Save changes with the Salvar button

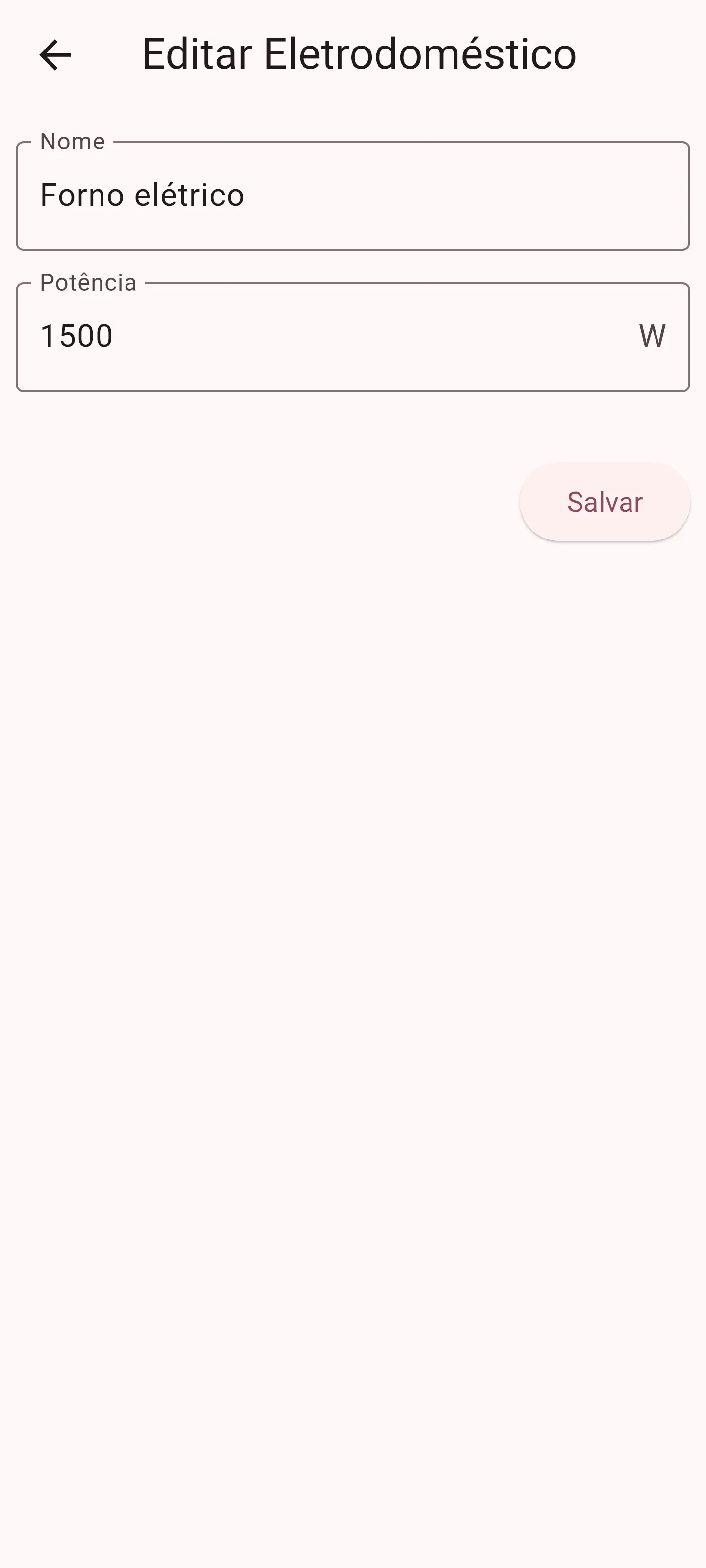(x=605, y=502)
